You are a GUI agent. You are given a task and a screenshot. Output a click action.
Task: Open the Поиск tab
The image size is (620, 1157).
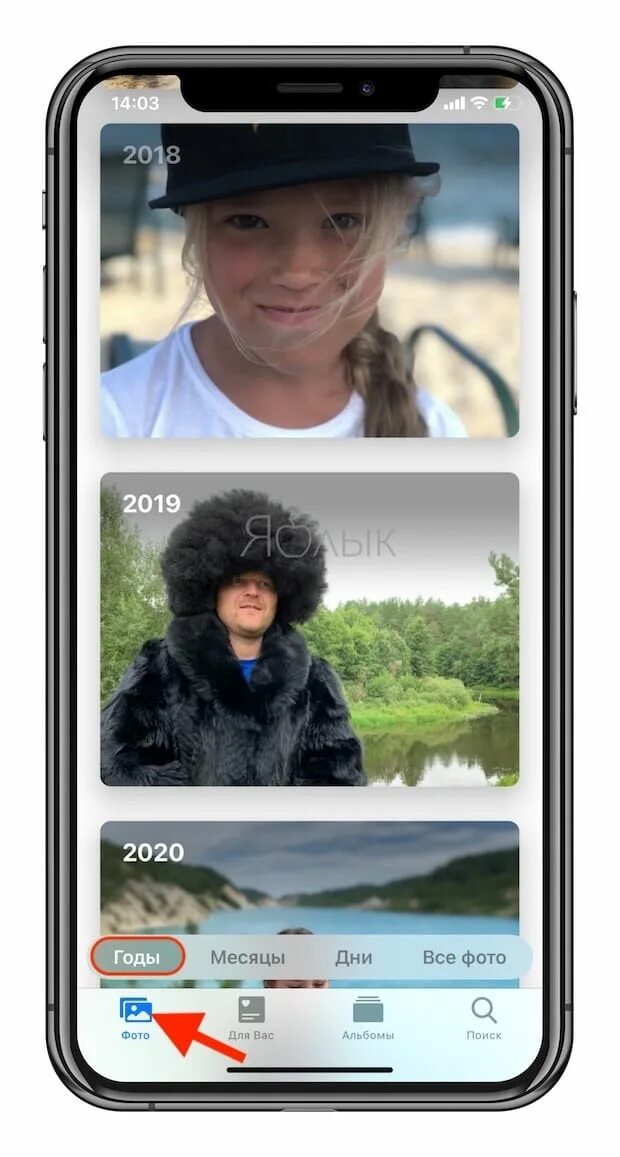pos(484,1018)
